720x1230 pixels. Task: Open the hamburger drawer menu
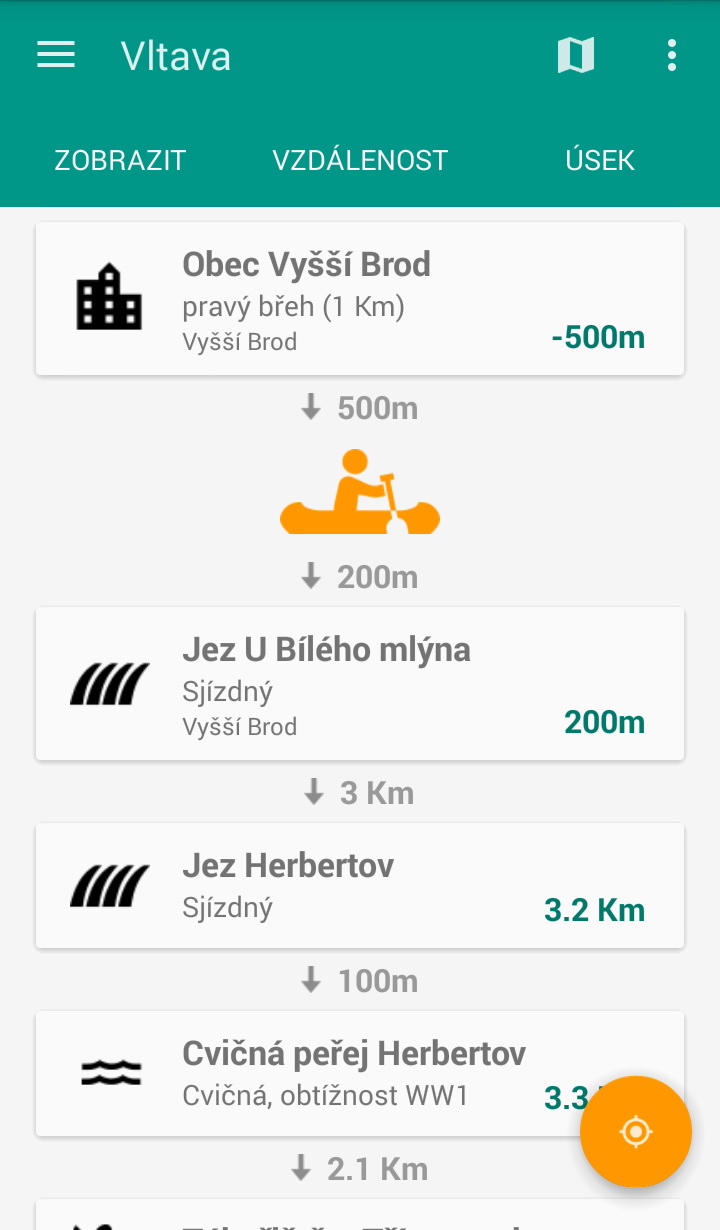pyautogui.click(x=56, y=55)
